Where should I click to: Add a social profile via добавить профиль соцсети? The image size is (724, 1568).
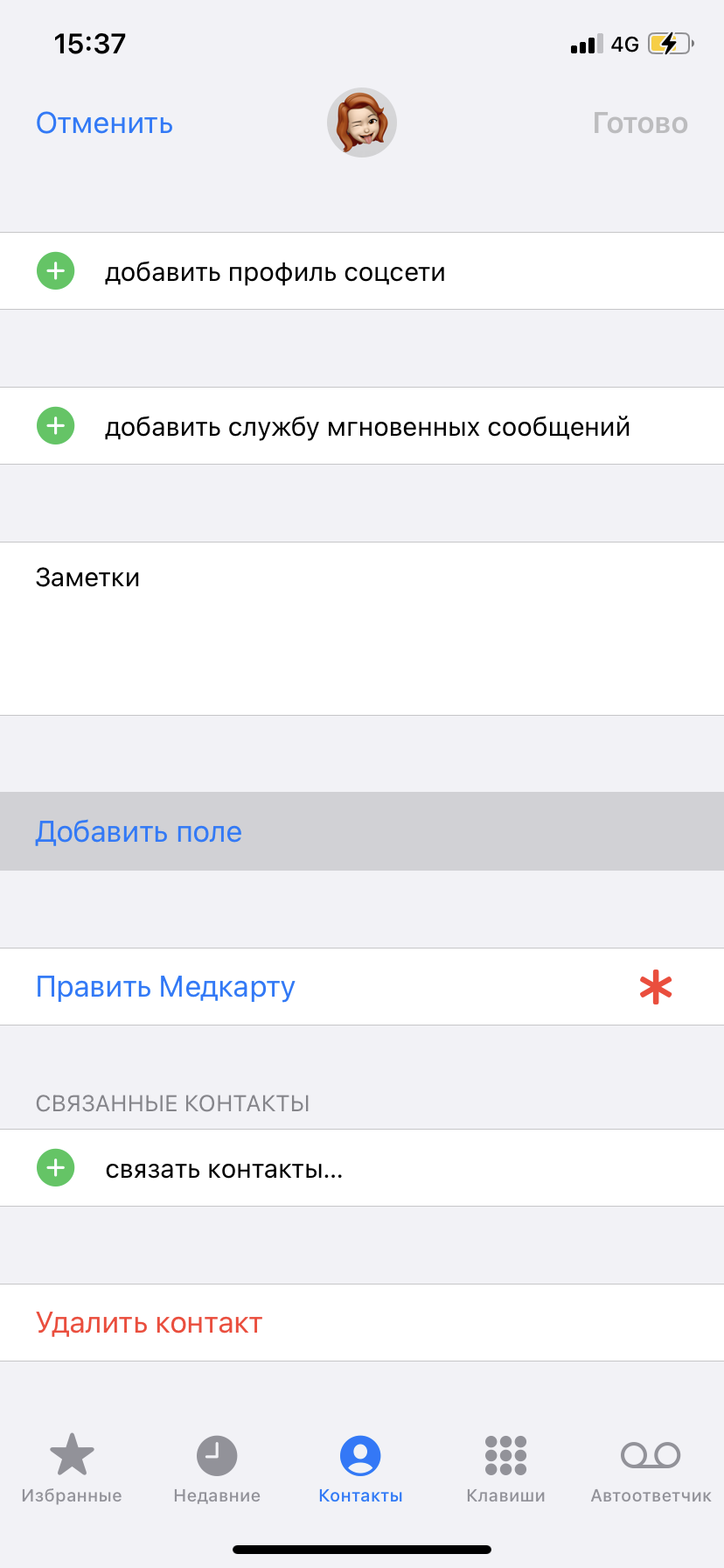pos(362,271)
